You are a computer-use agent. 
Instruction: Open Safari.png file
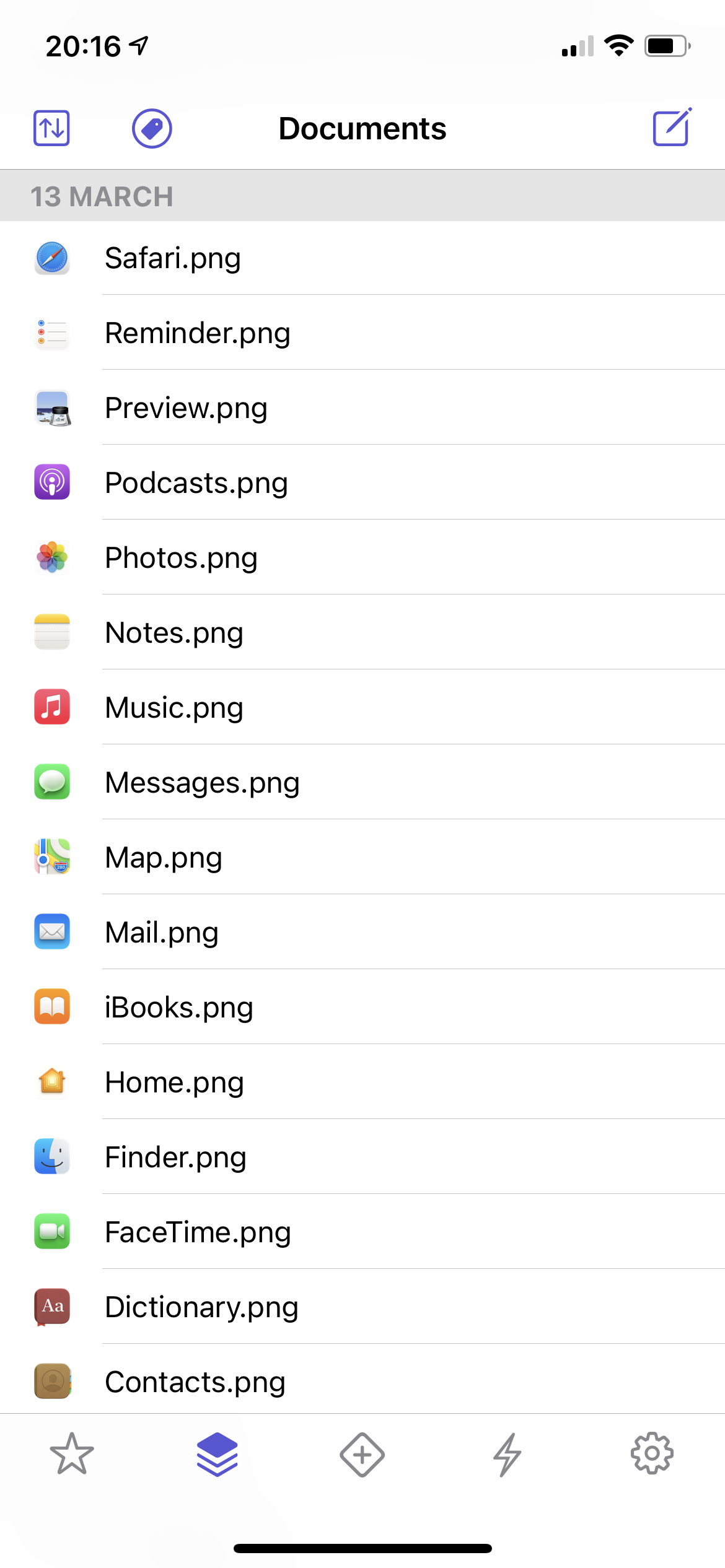click(x=173, y=258)
